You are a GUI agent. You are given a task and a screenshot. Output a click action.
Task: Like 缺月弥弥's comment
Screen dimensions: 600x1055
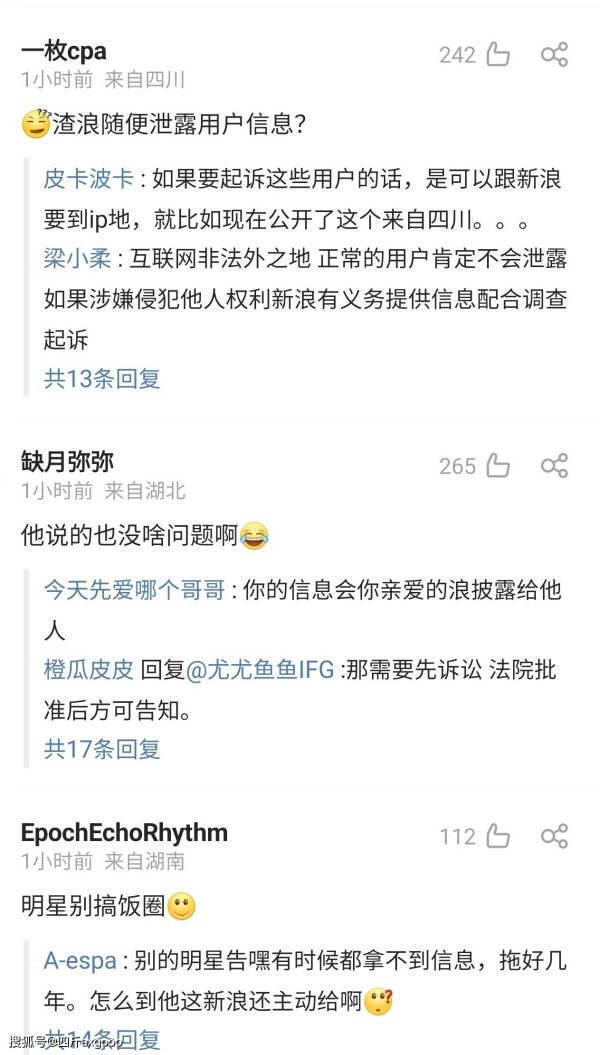pyautogui.click(x=498, y=466)
